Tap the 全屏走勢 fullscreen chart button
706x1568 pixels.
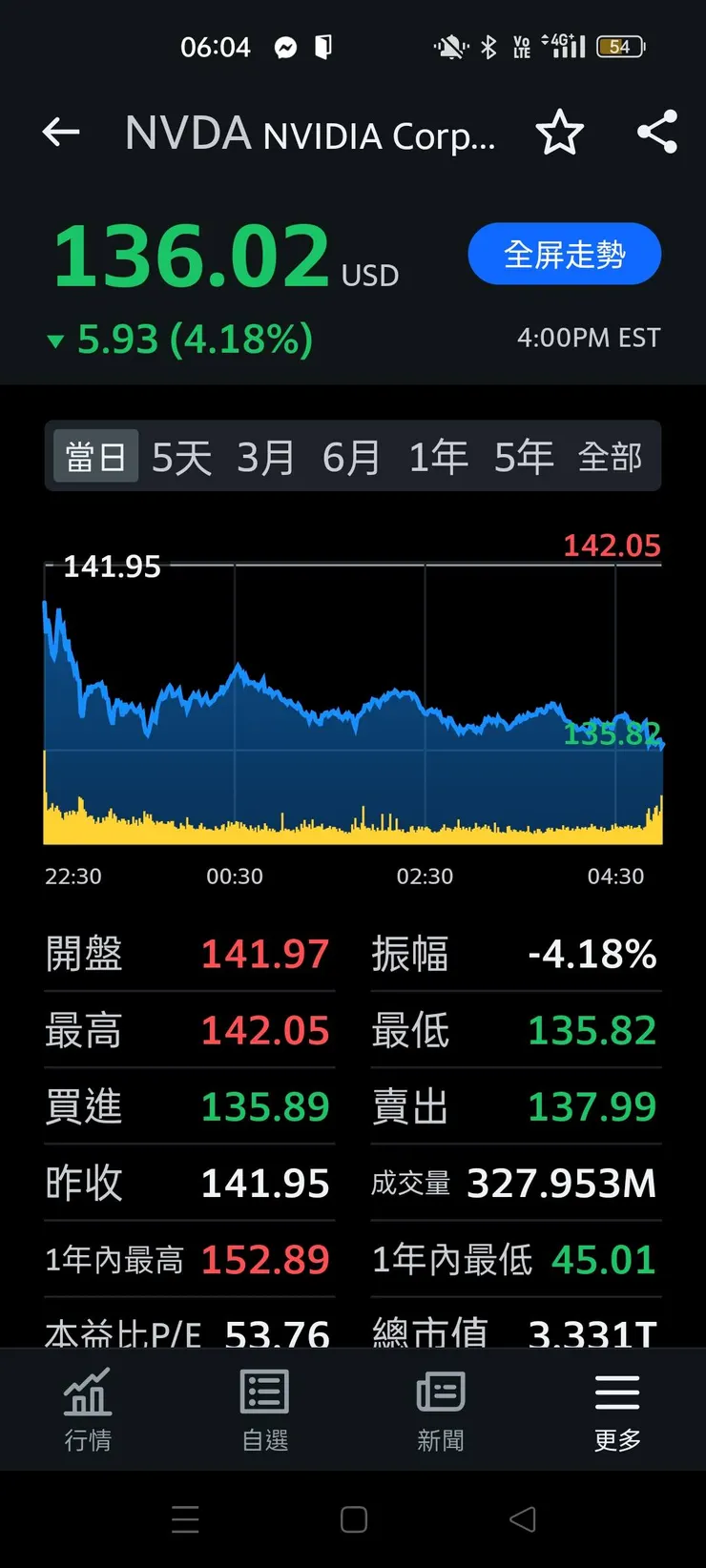click(564, 254)
